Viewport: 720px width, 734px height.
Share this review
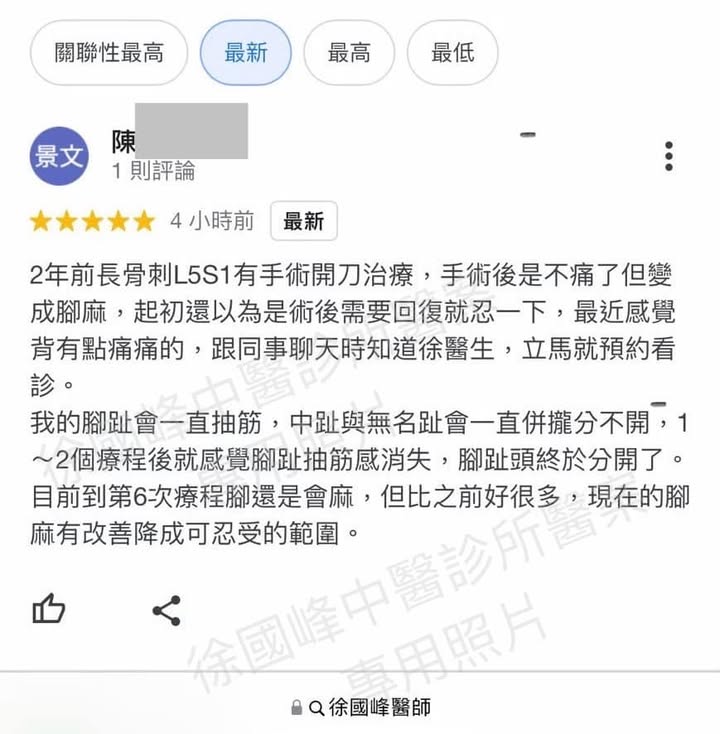pos(166,609)
